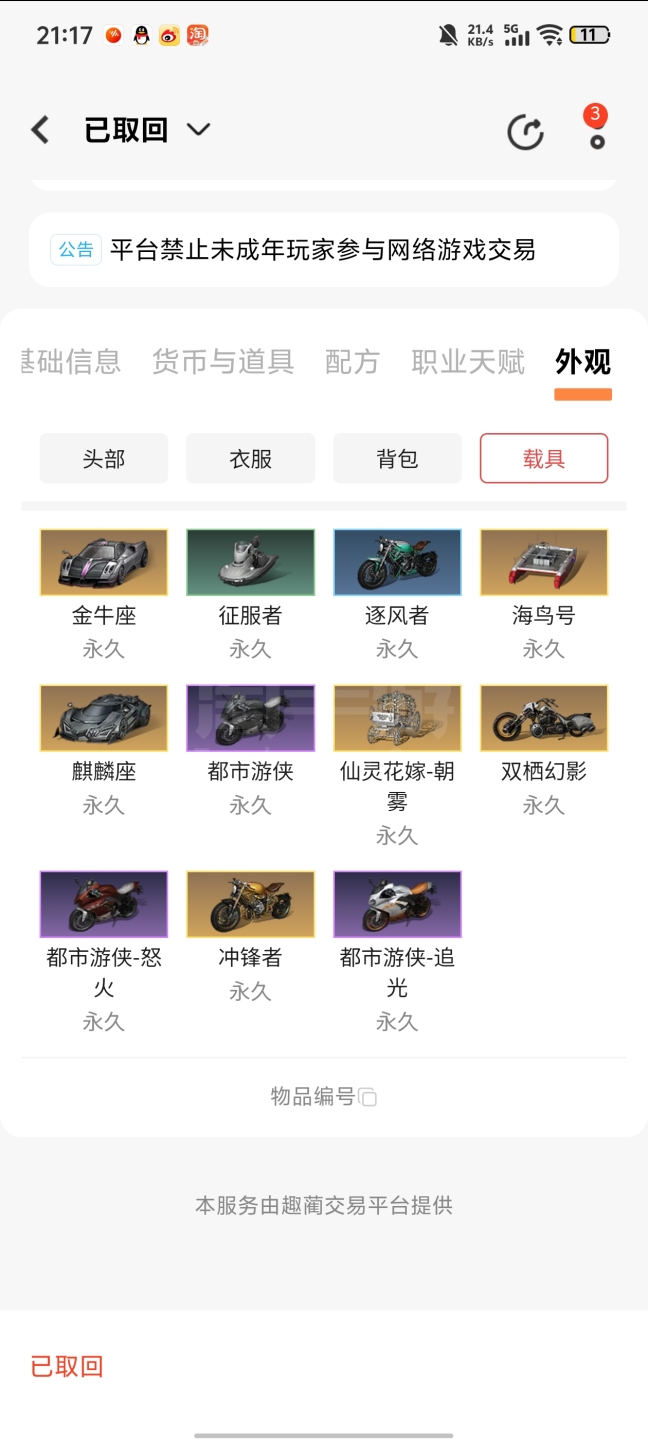Show the 衣服 category
The height and width of the screenshot is (1440, 648).
pos(251,459)
